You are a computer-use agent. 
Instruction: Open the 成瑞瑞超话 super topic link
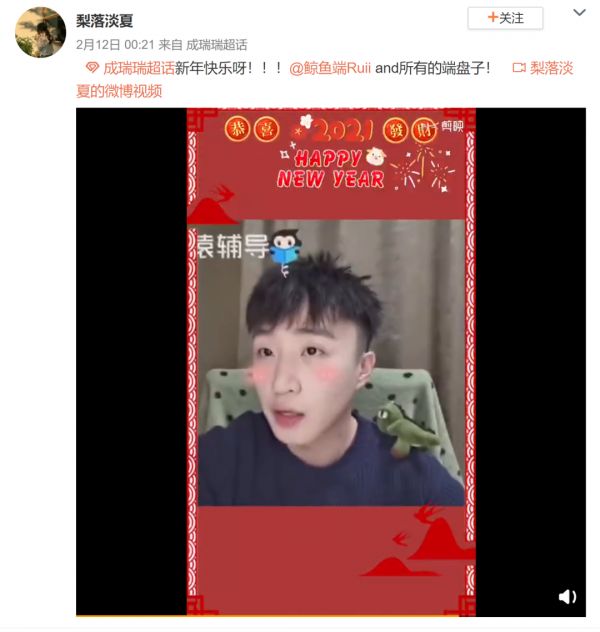coord(137,68)
